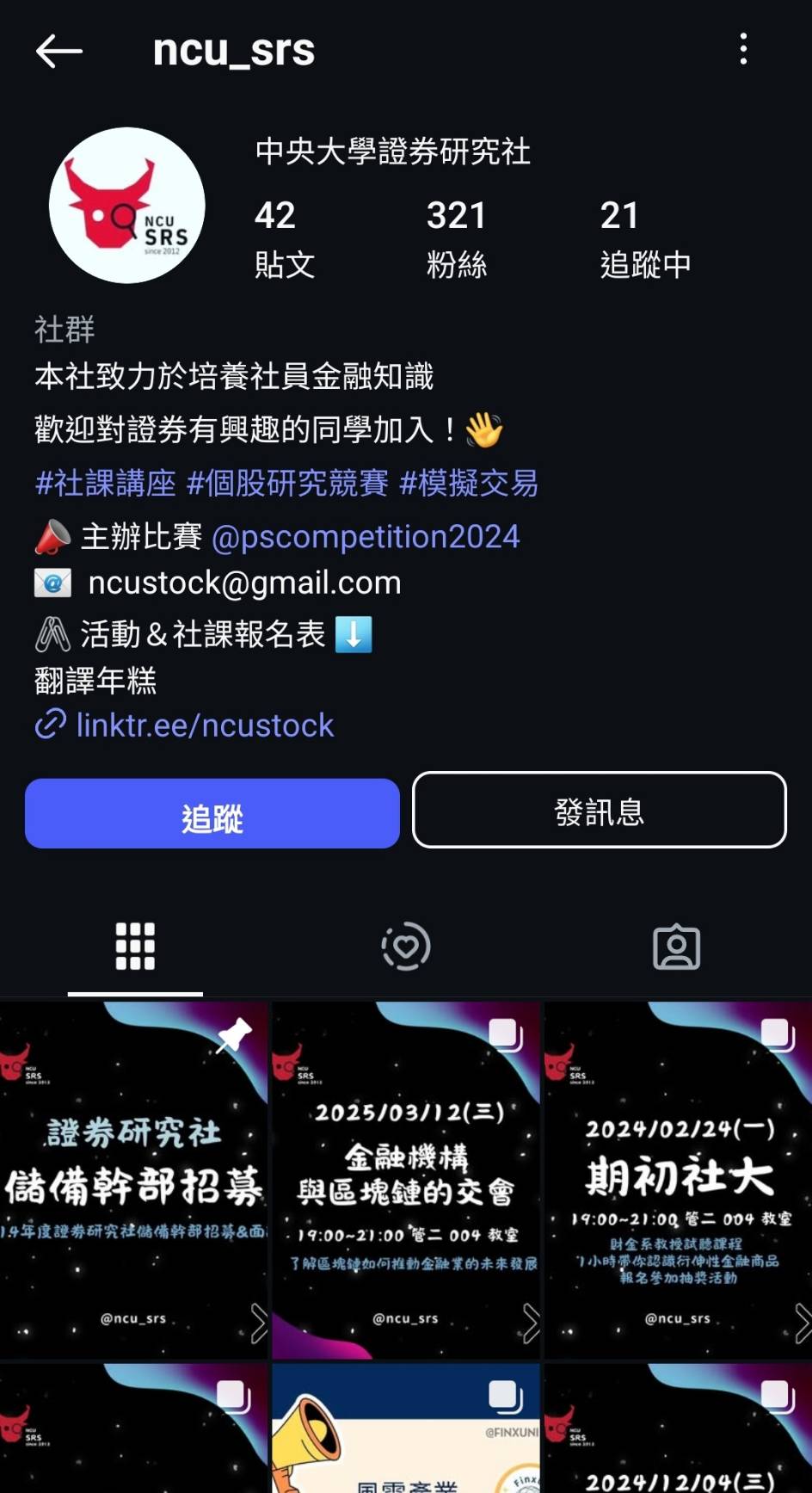Follow the account via the 追蹤 button
This screenshot has height=1493, width=812.
click(x=212, y=812)
